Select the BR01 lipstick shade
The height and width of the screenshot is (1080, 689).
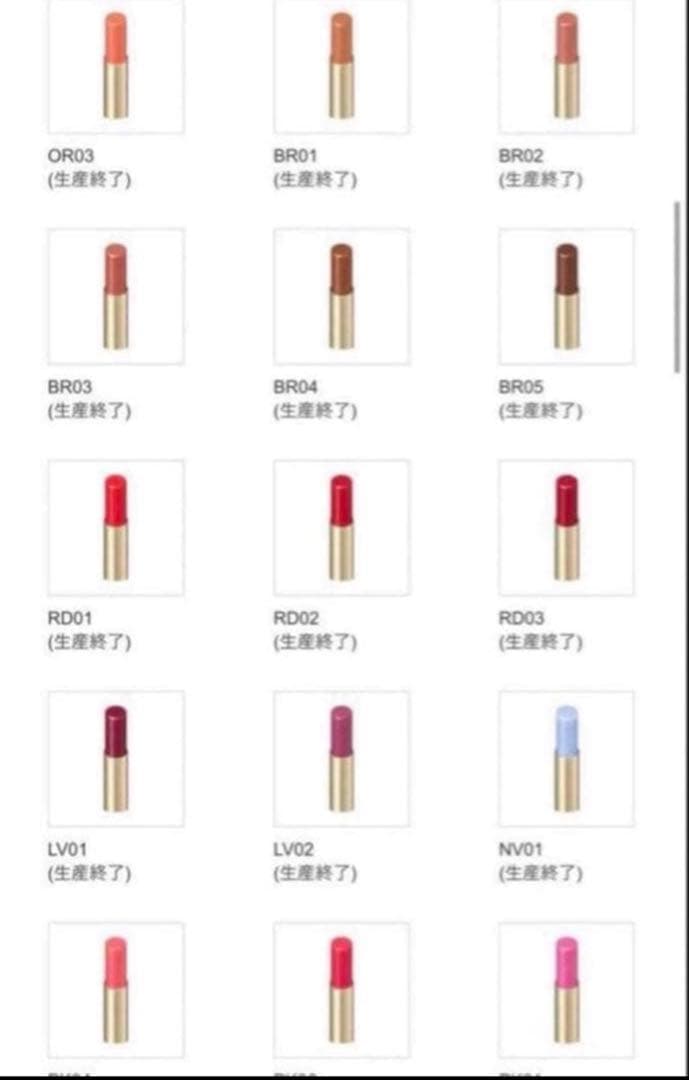341,65
